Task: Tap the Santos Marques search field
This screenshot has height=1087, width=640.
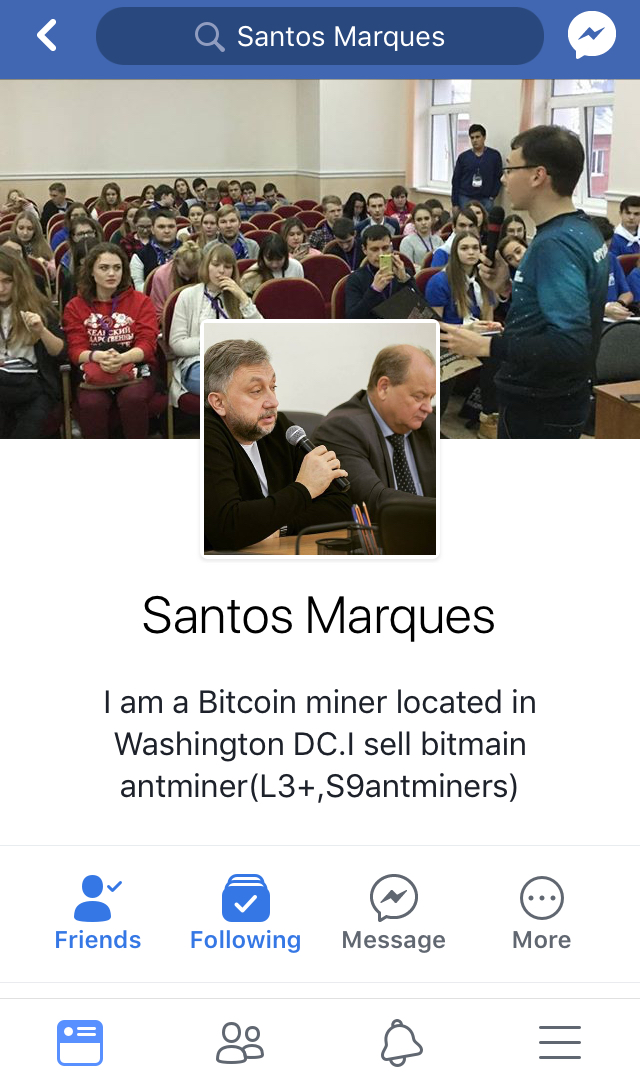Action: coord(320,36)
